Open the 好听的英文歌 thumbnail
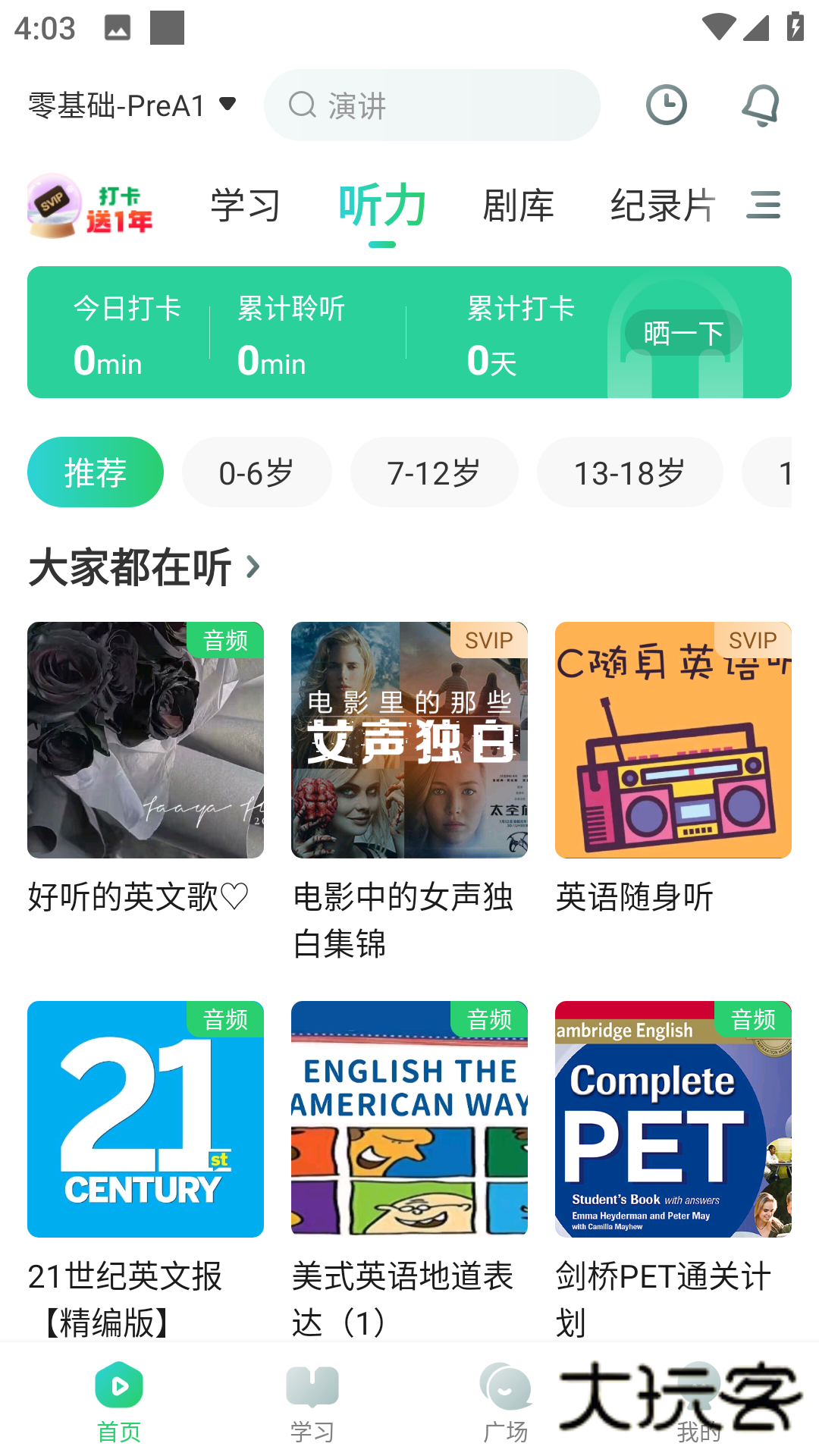 [146, 739]
